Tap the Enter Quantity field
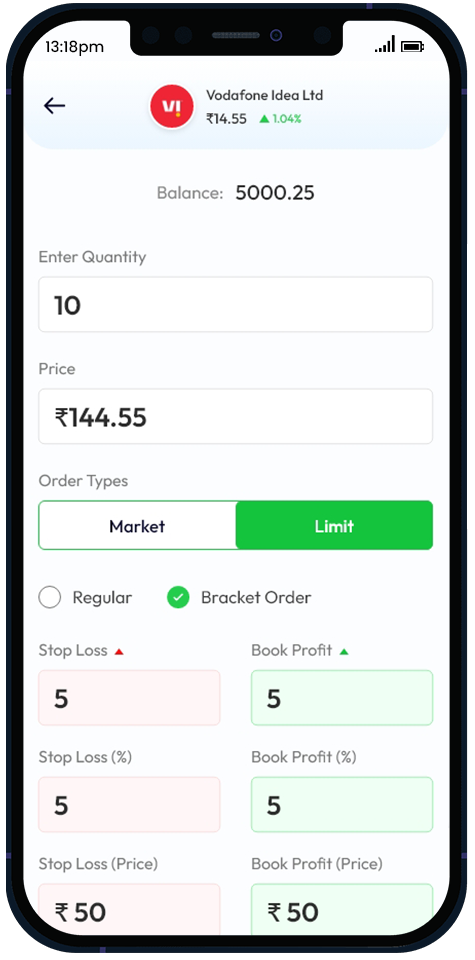The width and height of the screenshot is (475, 960). coord(236,304)
